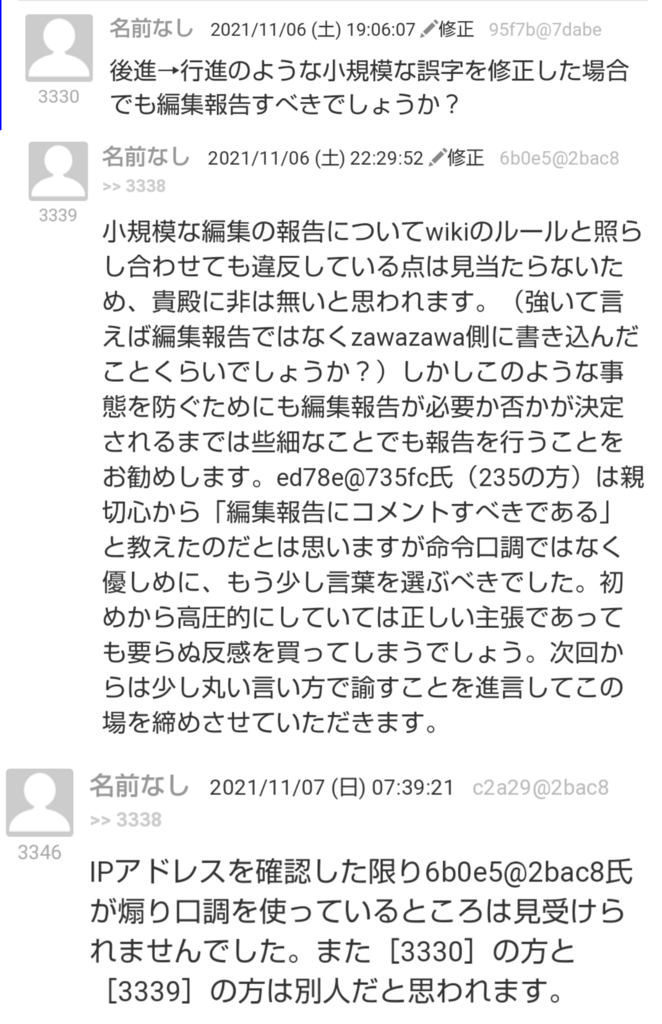This screenshot has height=1024, width=662.
Task: Tap 修正 on comment 3339
Action: point(460,158)
